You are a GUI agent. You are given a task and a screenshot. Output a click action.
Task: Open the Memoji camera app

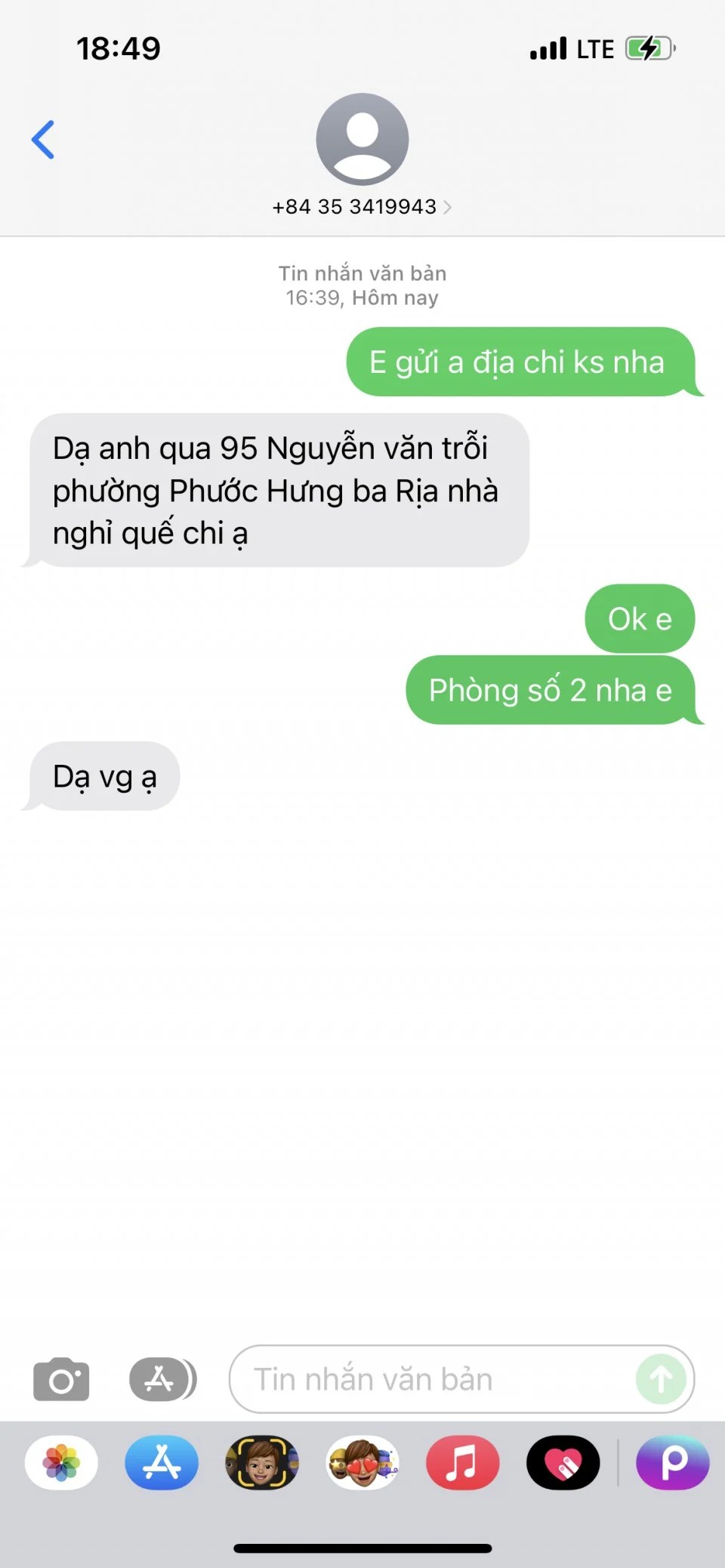click(262, 1462)
